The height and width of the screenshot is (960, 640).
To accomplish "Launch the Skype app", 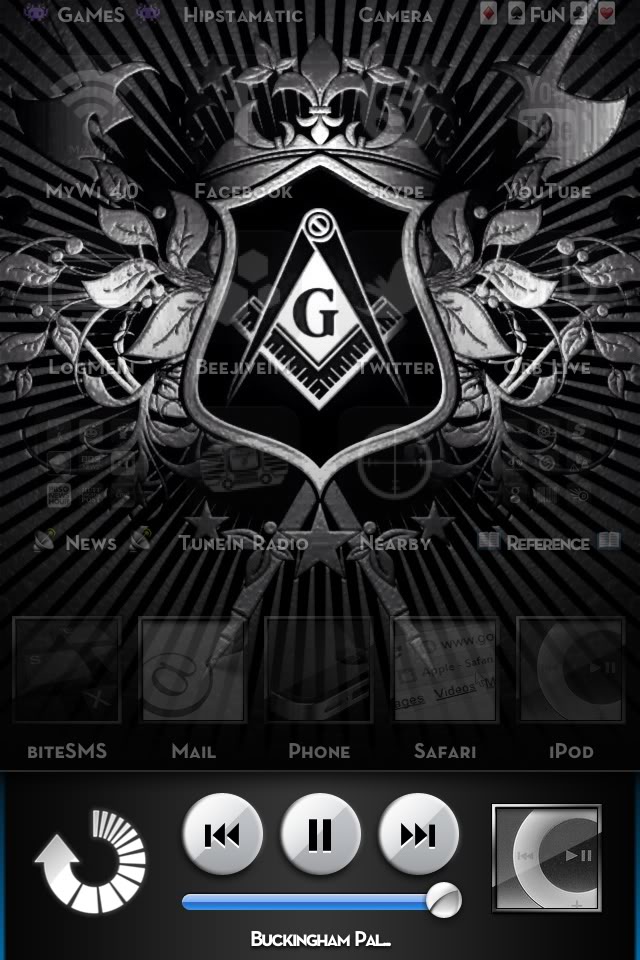I will [396, 130].
